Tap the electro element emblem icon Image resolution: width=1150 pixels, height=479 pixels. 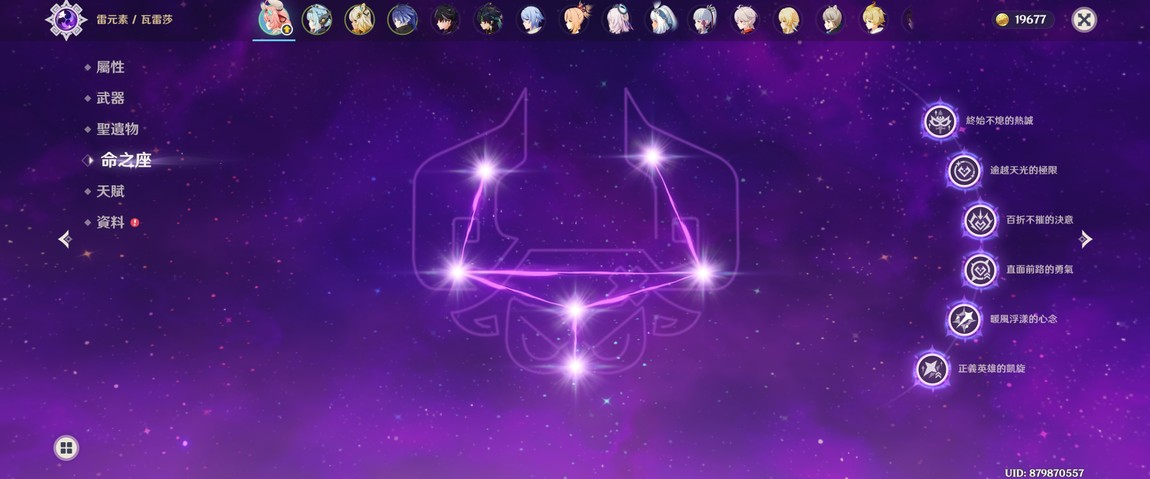pos(67,19)
